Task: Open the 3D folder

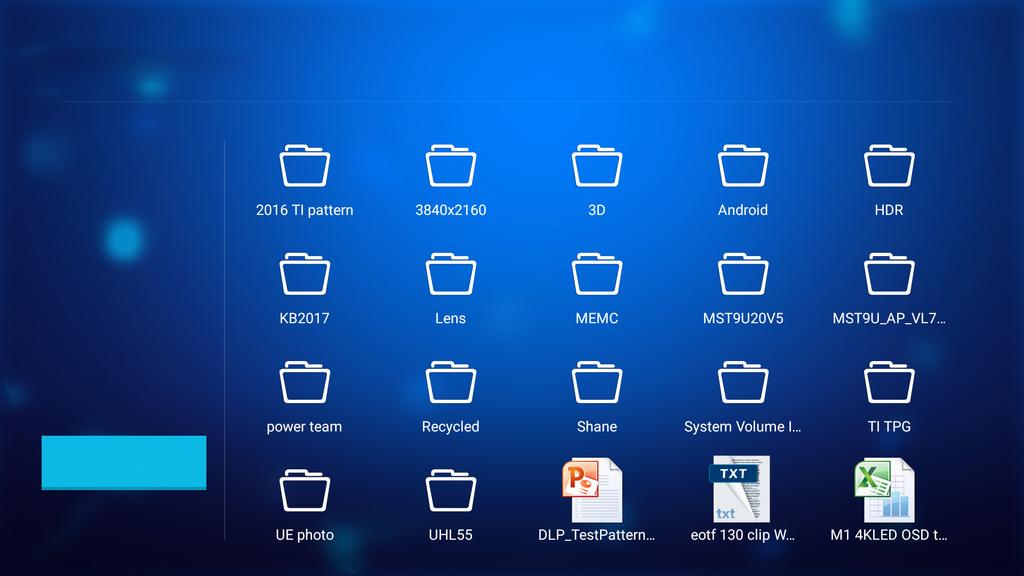Action: pos(597,167)
